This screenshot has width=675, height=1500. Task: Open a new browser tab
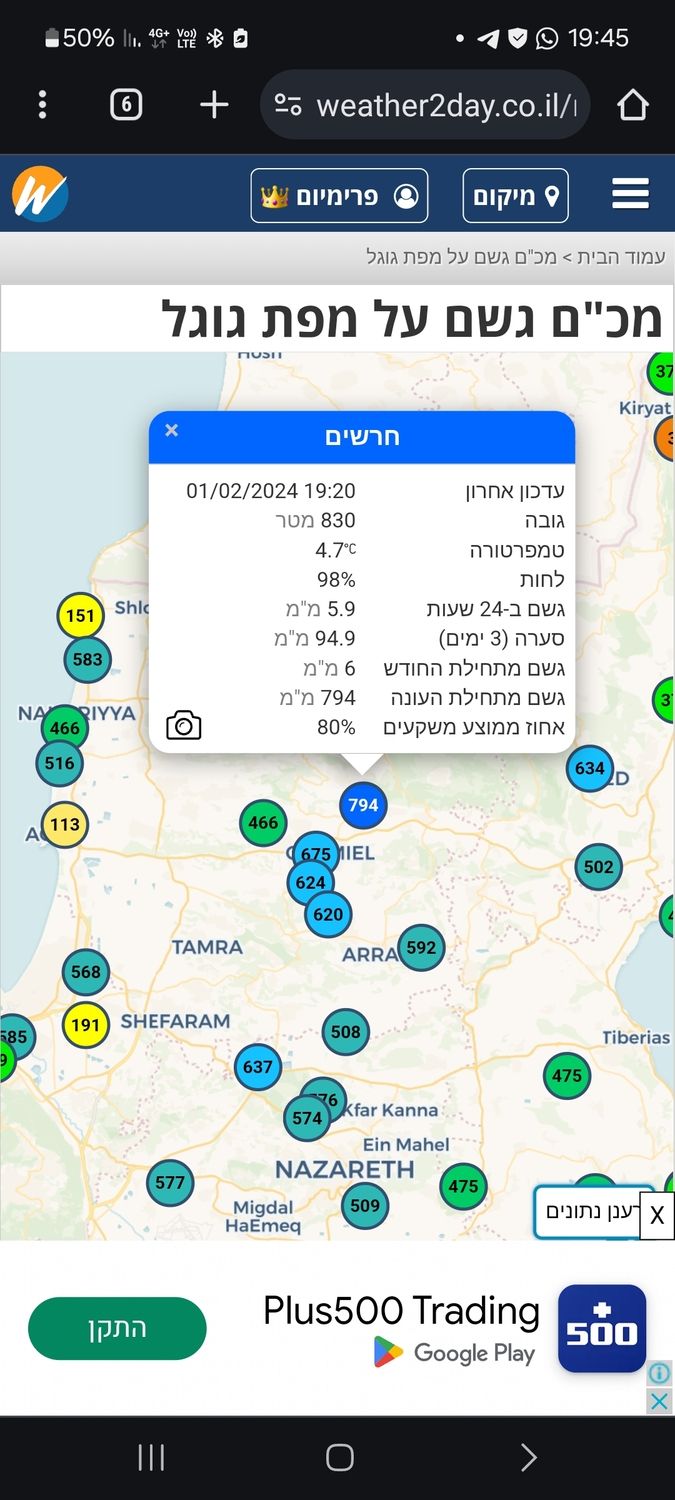214,104
